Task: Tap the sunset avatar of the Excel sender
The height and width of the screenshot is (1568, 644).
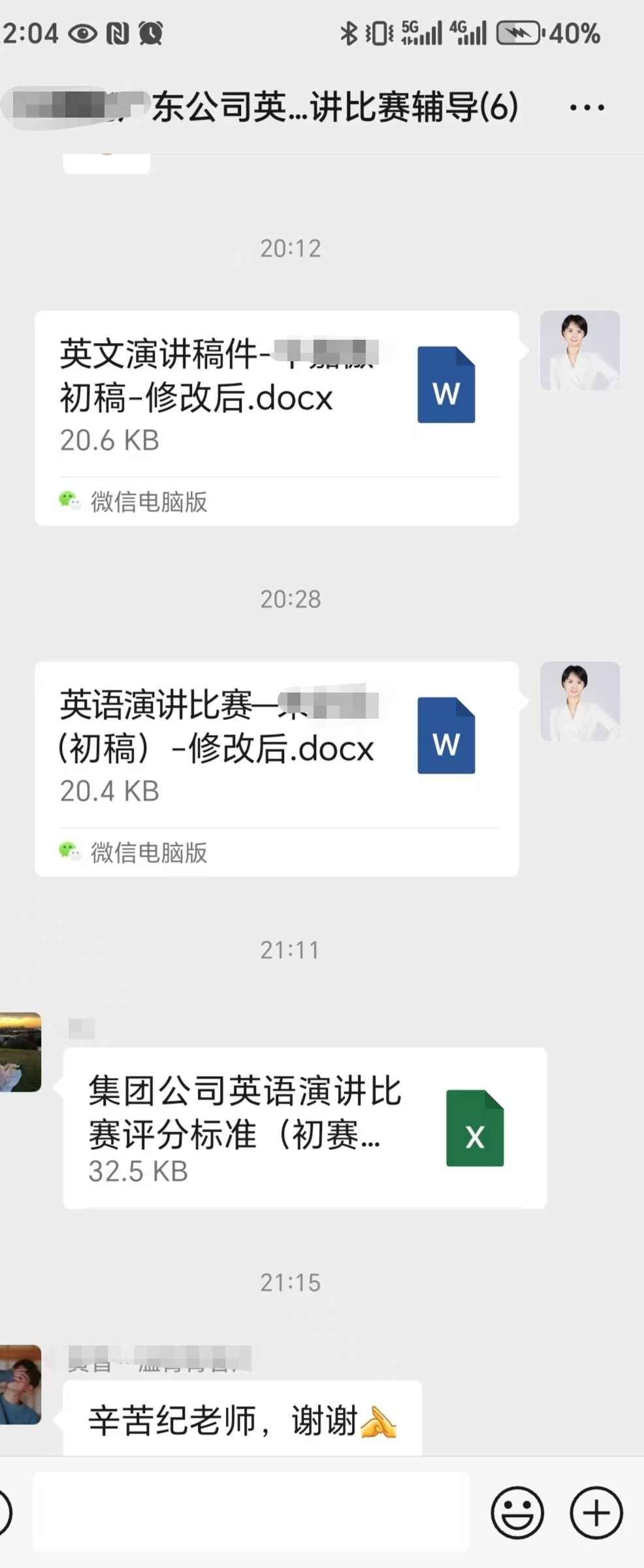Action: click(20, 1052)
